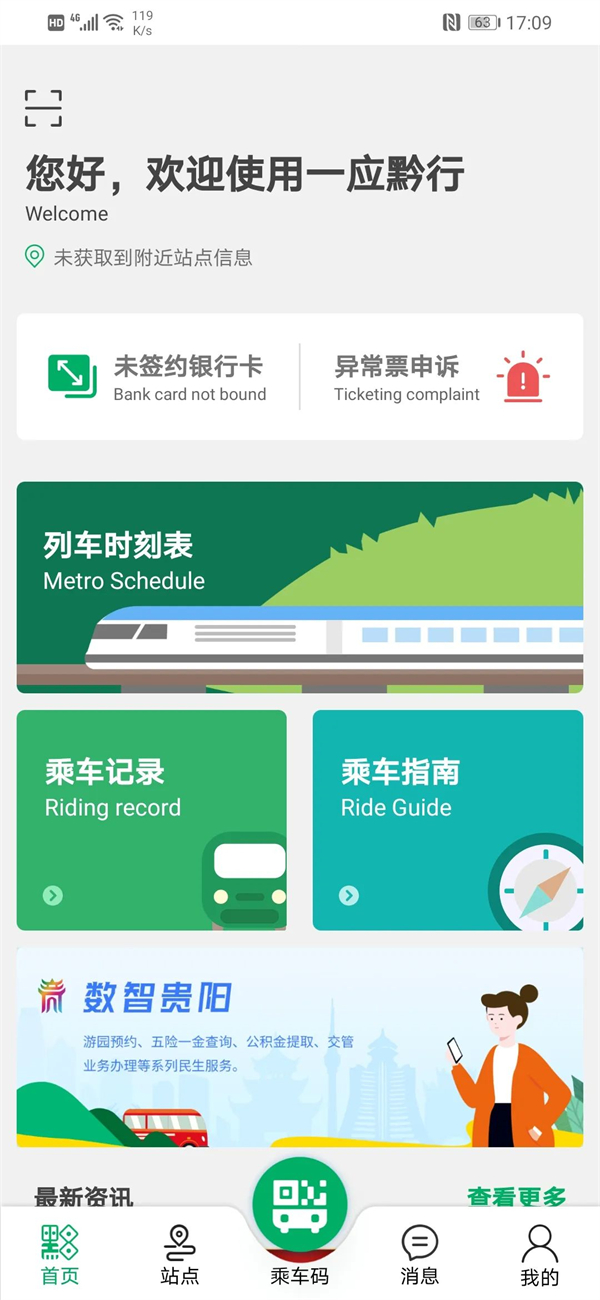This screenshot has height=1300, width=600.
Task: Open the Metro Schedule card
Action: point(300,587)
